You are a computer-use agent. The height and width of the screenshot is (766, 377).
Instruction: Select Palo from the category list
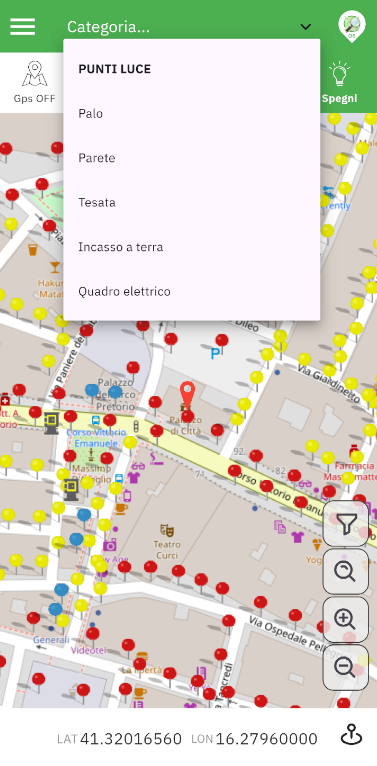click(x=191, y=113)
